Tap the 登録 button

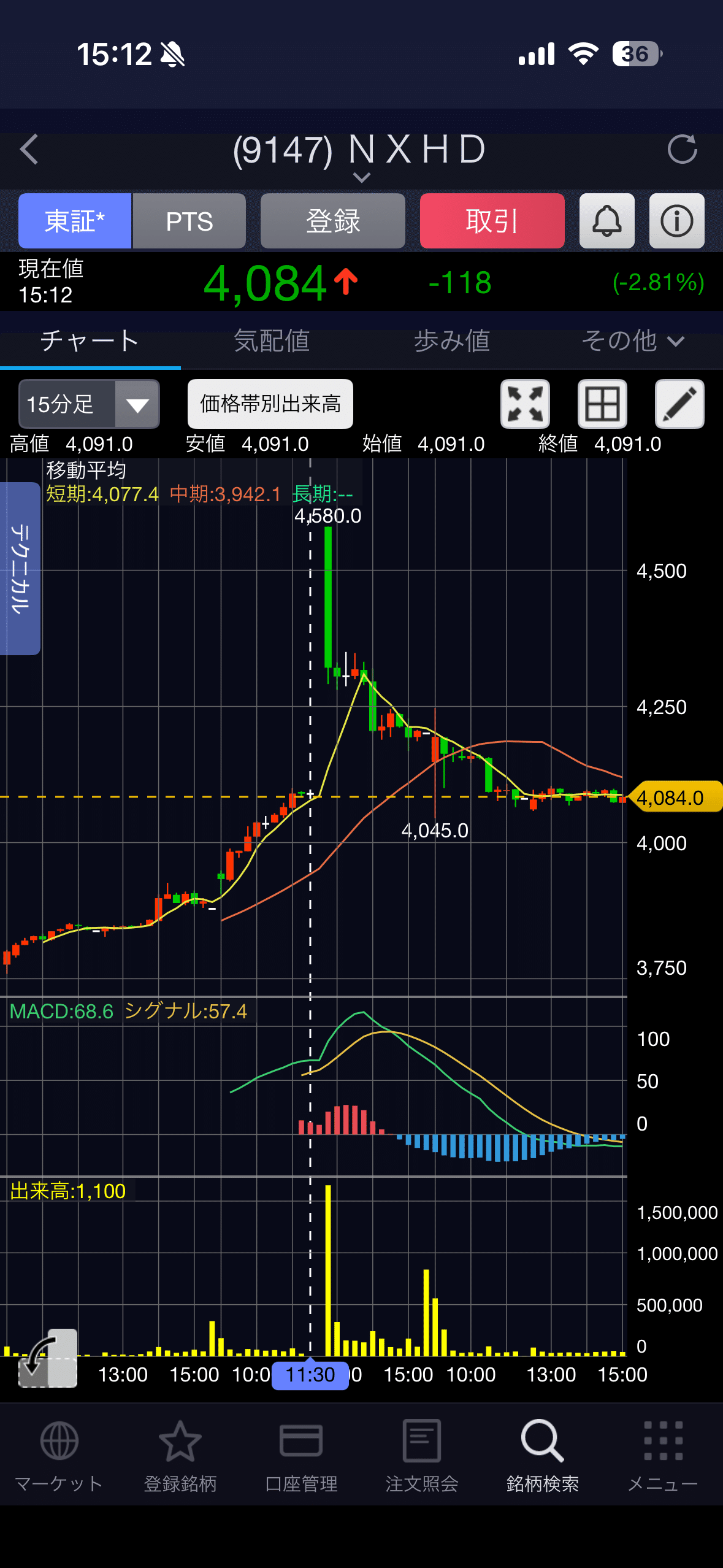pos(332,221)
